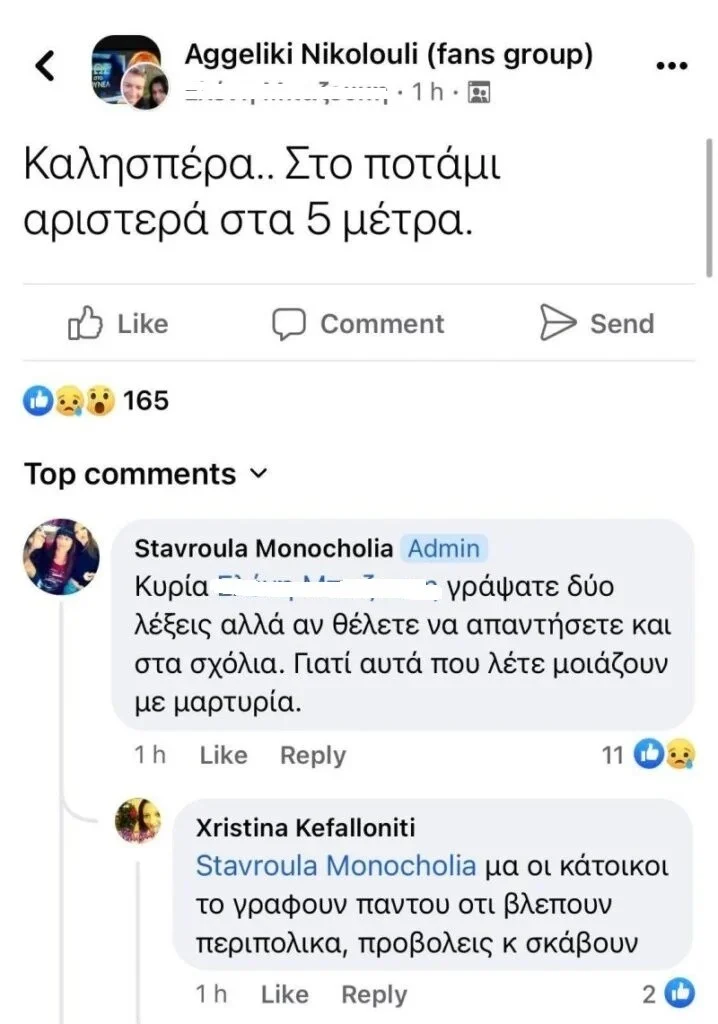Reply to Xristina Kefalloniti's comment
Screen dimensions: 718x1024
coord(374,994)
